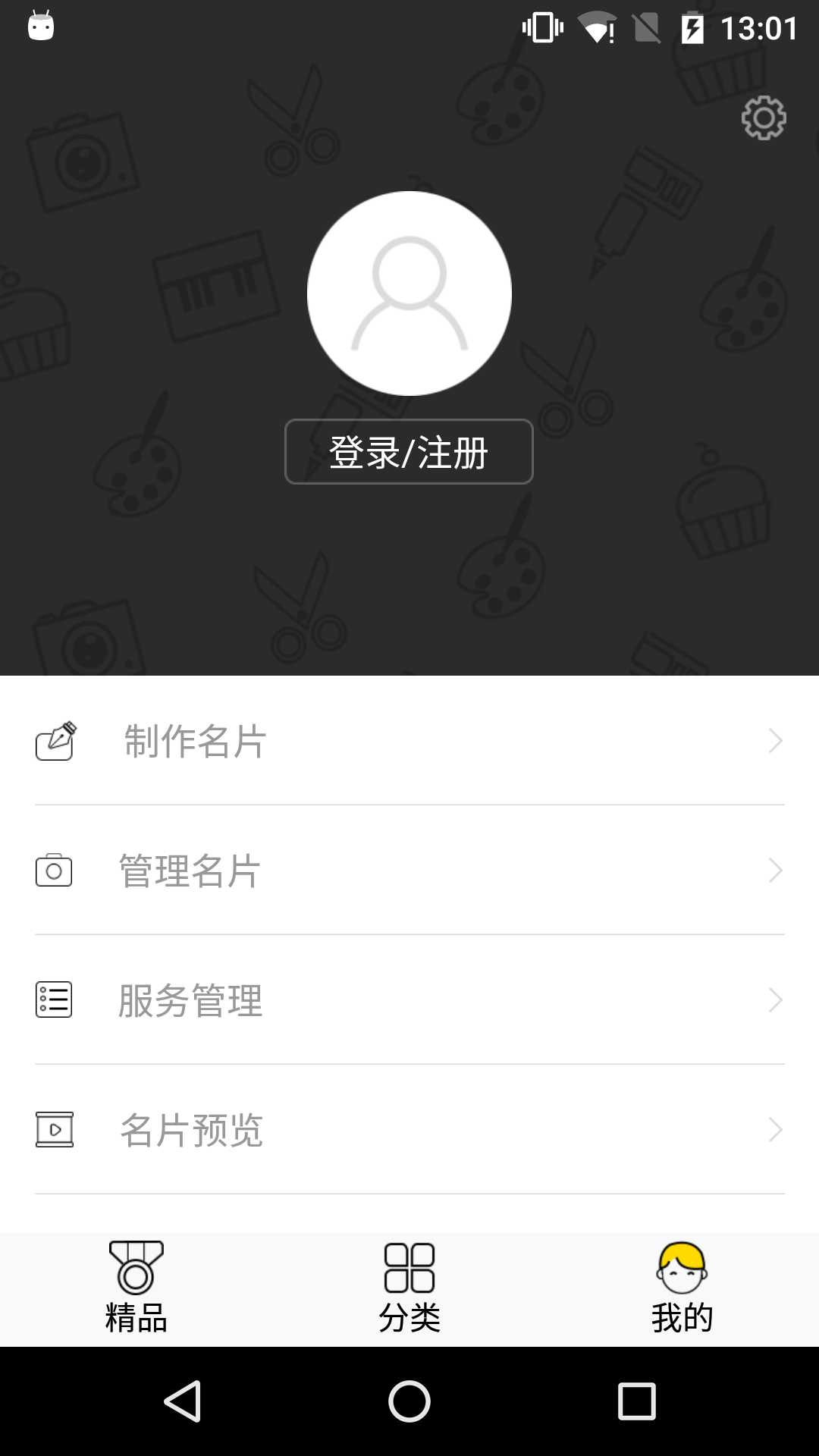Open the settings gear icon
The image size is (819, 1456).
click(764, 118)
